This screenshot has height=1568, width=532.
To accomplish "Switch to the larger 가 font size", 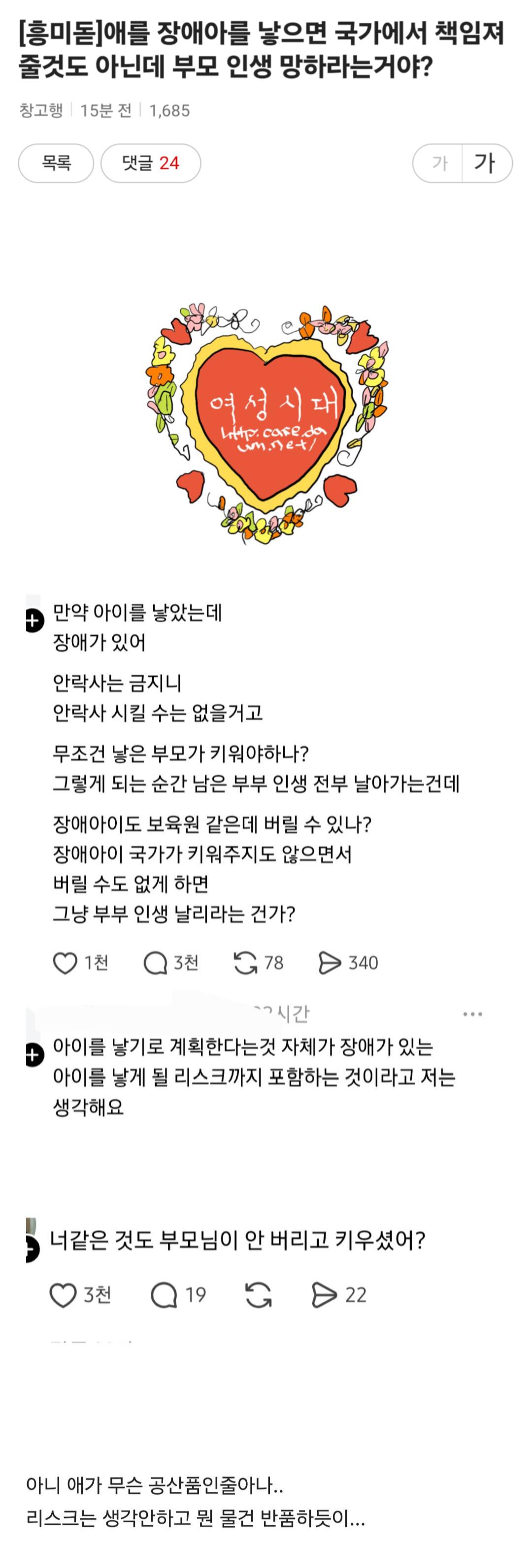I will (x=486, y=163).
